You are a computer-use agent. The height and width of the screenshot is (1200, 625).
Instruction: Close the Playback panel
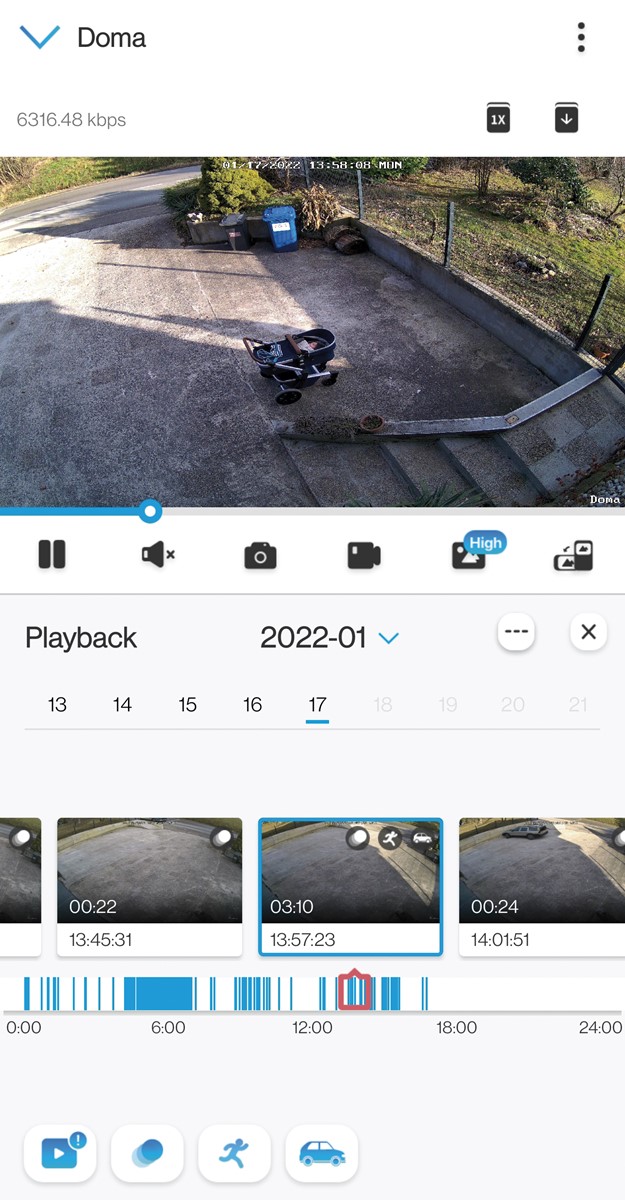coord(588,632)
